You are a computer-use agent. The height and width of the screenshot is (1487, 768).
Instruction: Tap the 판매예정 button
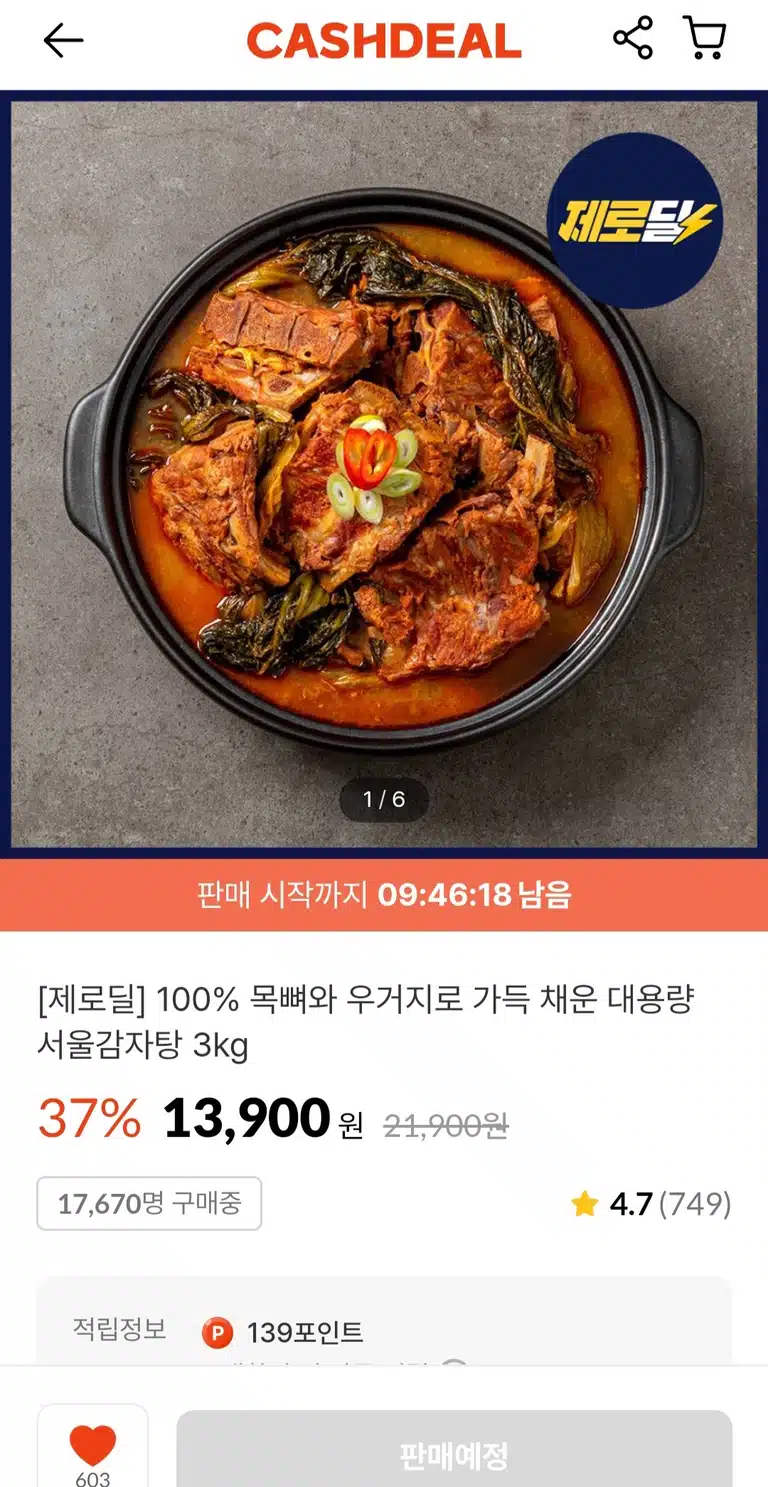coord(454,1453)
